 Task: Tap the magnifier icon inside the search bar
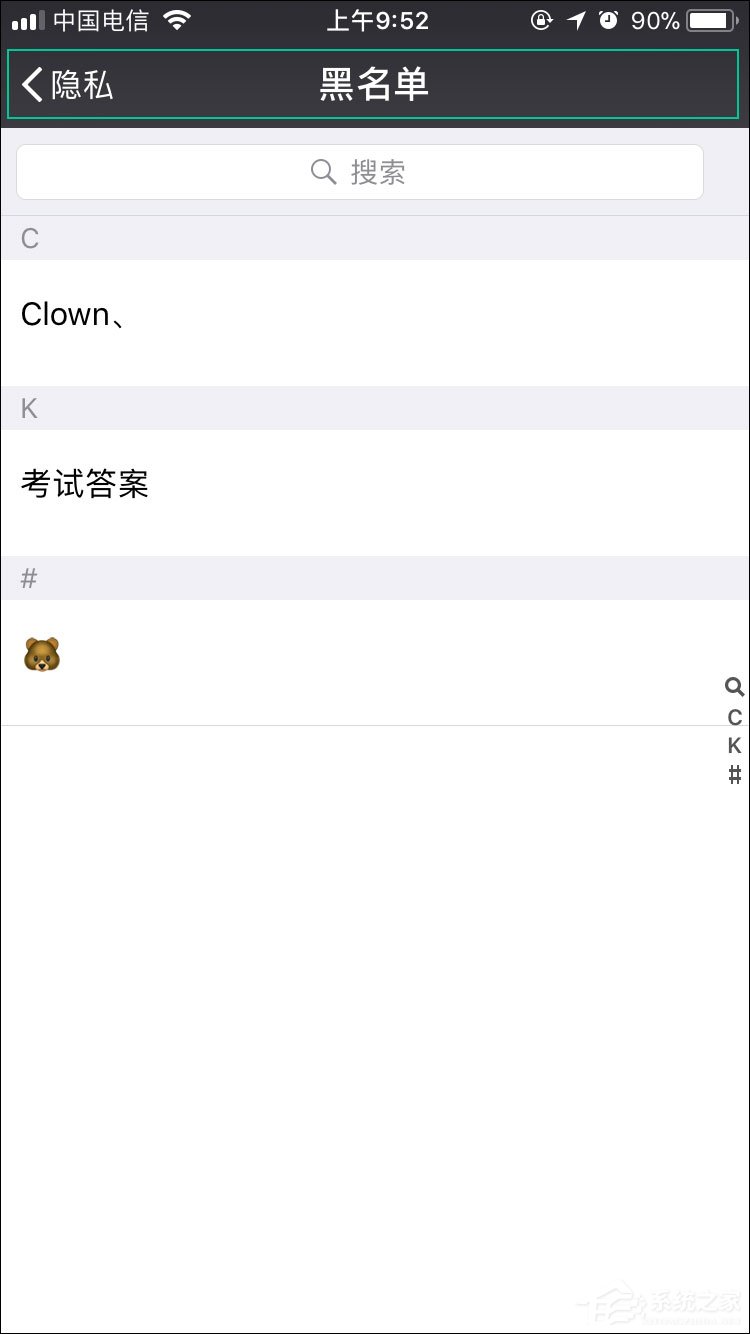(x=322, y=171)
